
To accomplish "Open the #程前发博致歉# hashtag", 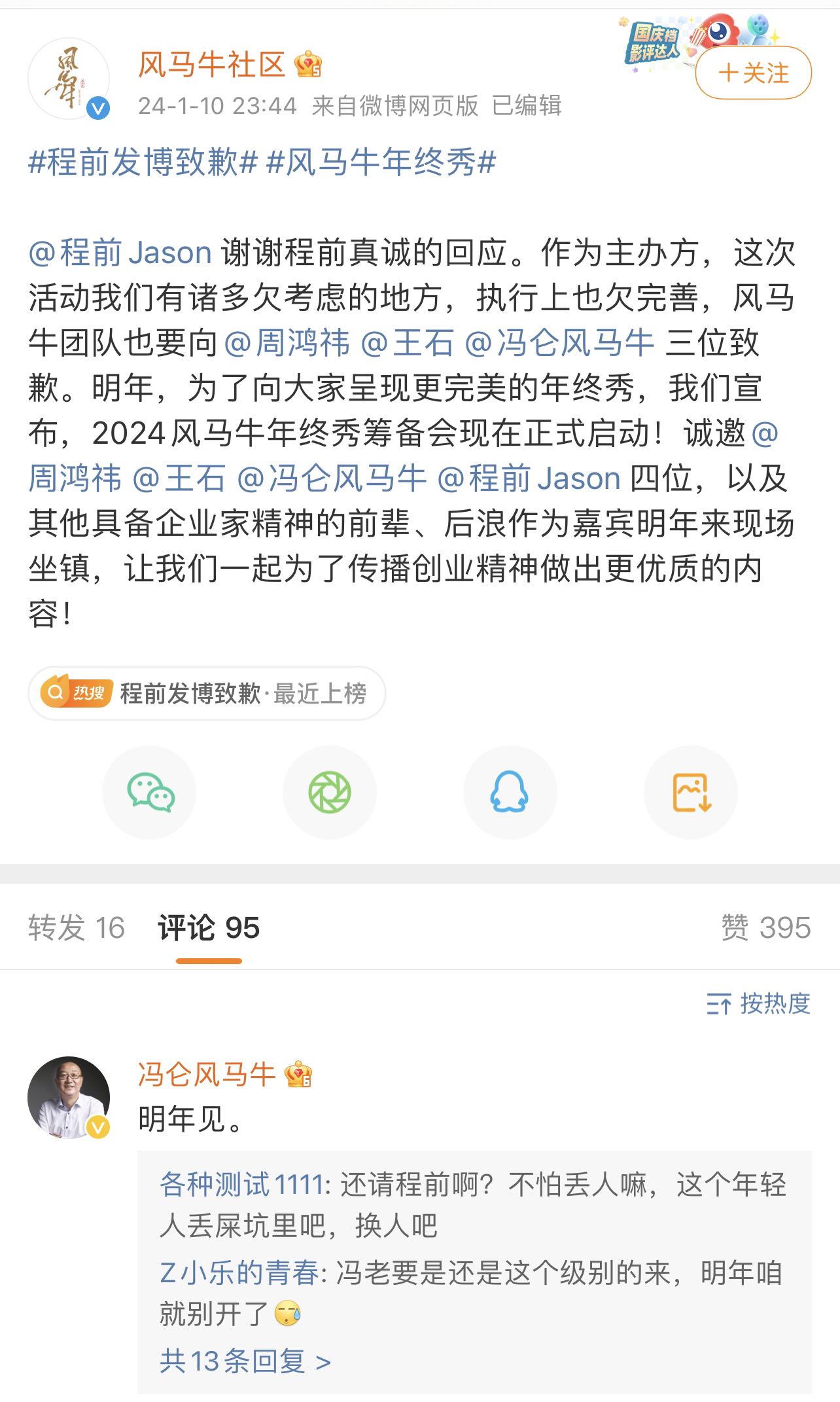I will click(x=143, y=162).
